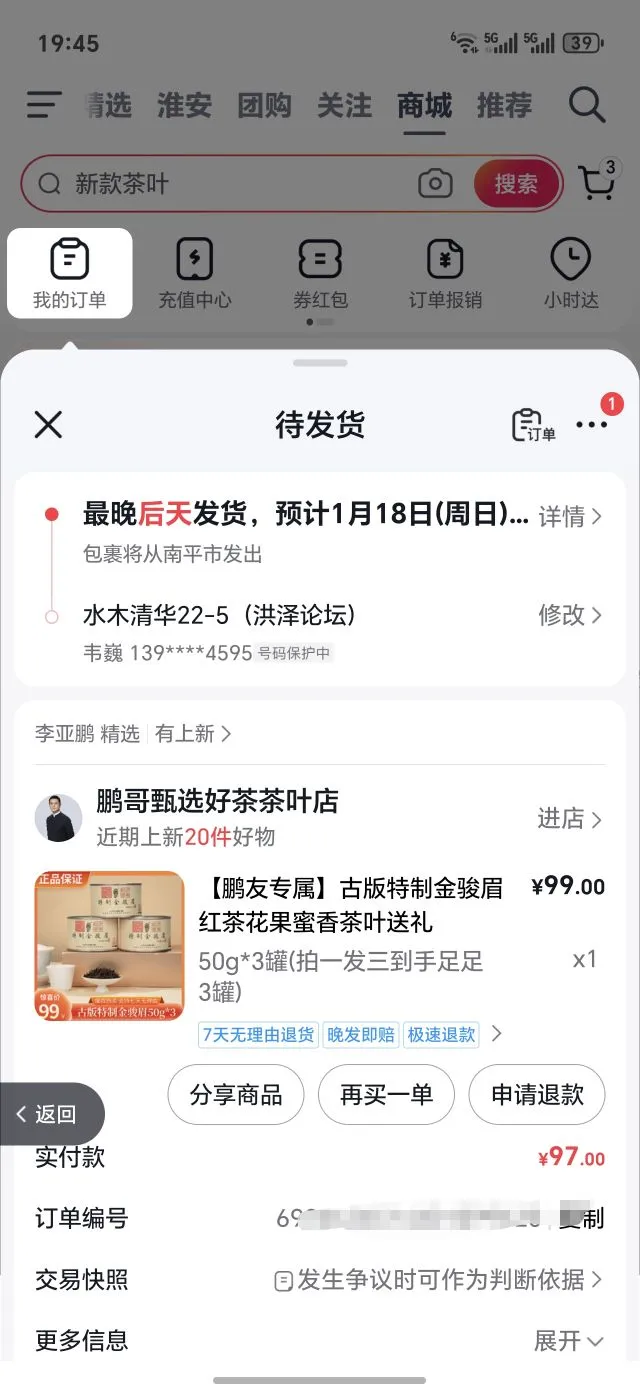Tap the red 搜索 button
The height and width of the screenshot is (1400, 640).
516,184
